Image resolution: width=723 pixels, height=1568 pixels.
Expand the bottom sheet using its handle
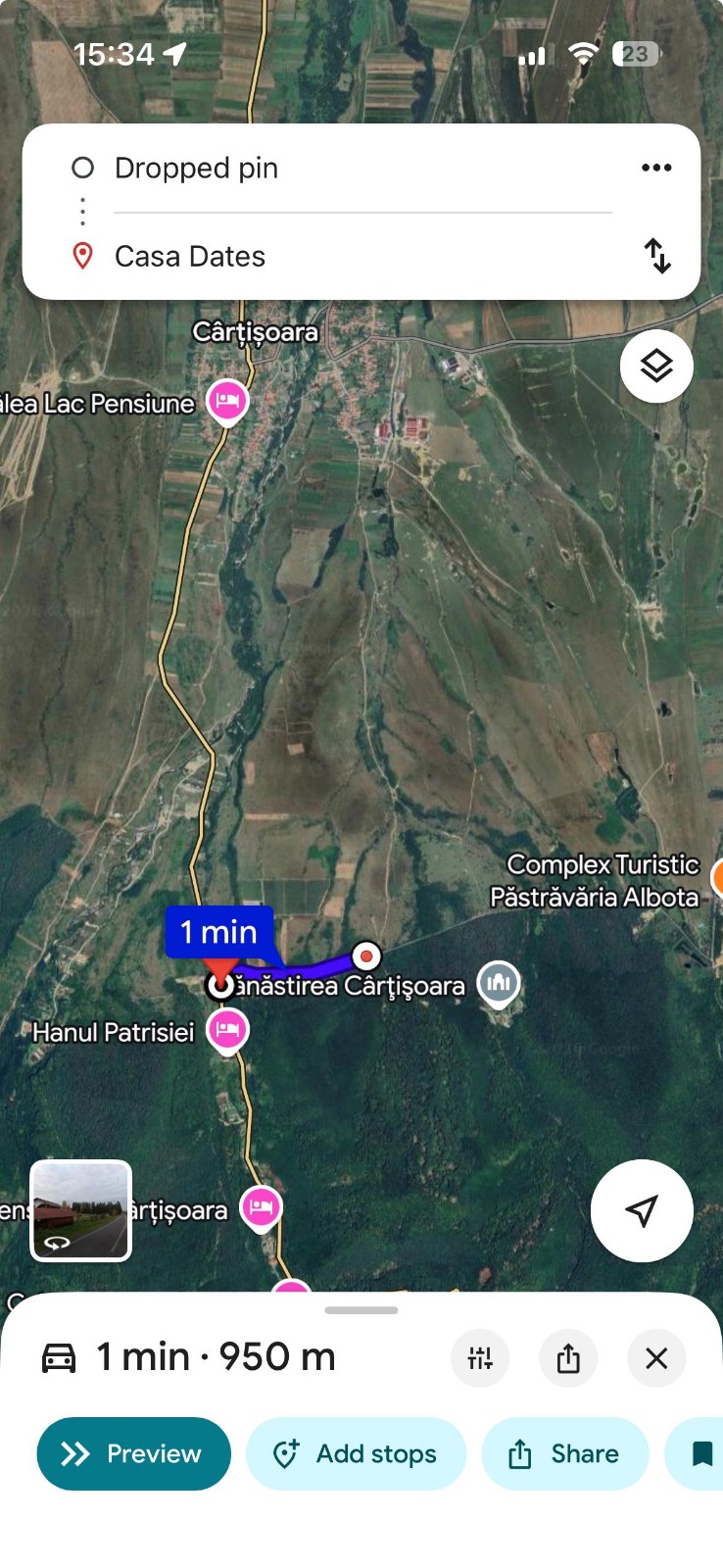click(361, 1310)
